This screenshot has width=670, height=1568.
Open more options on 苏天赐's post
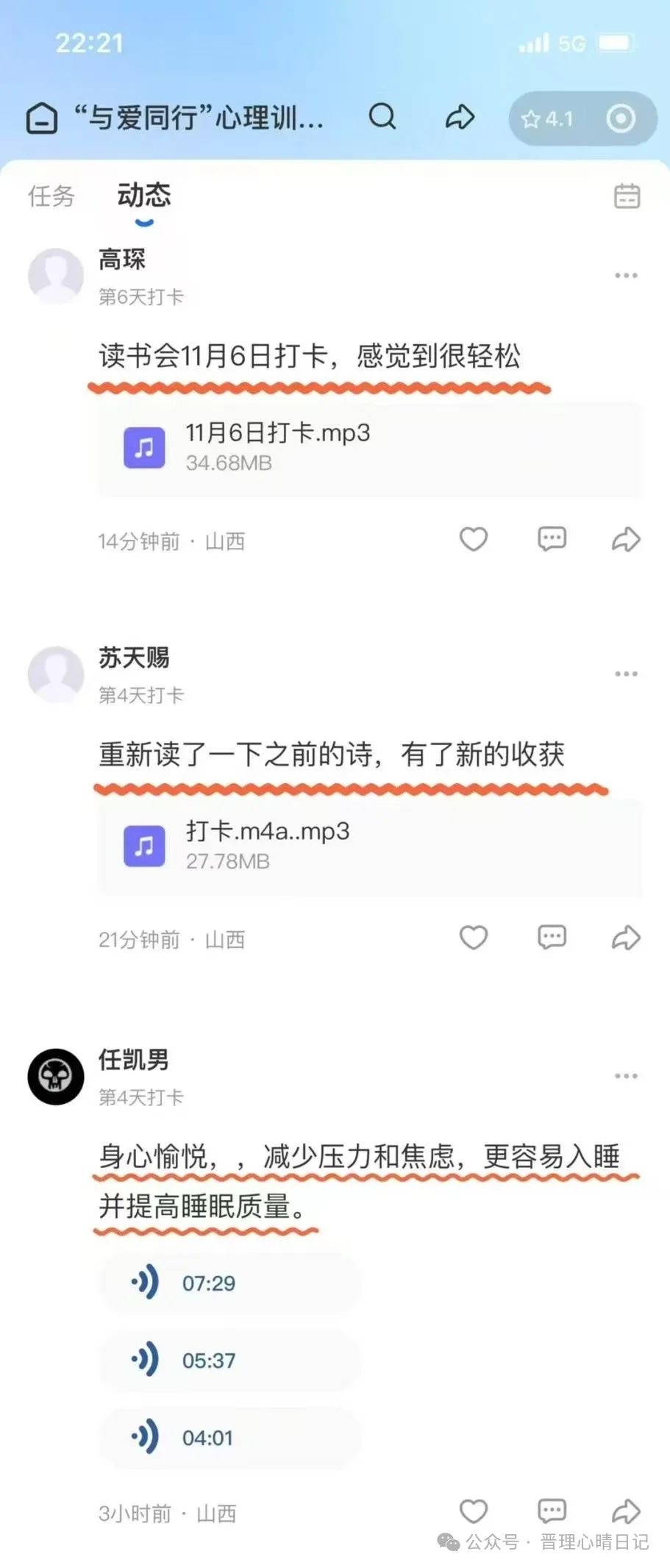click(626, 674)
